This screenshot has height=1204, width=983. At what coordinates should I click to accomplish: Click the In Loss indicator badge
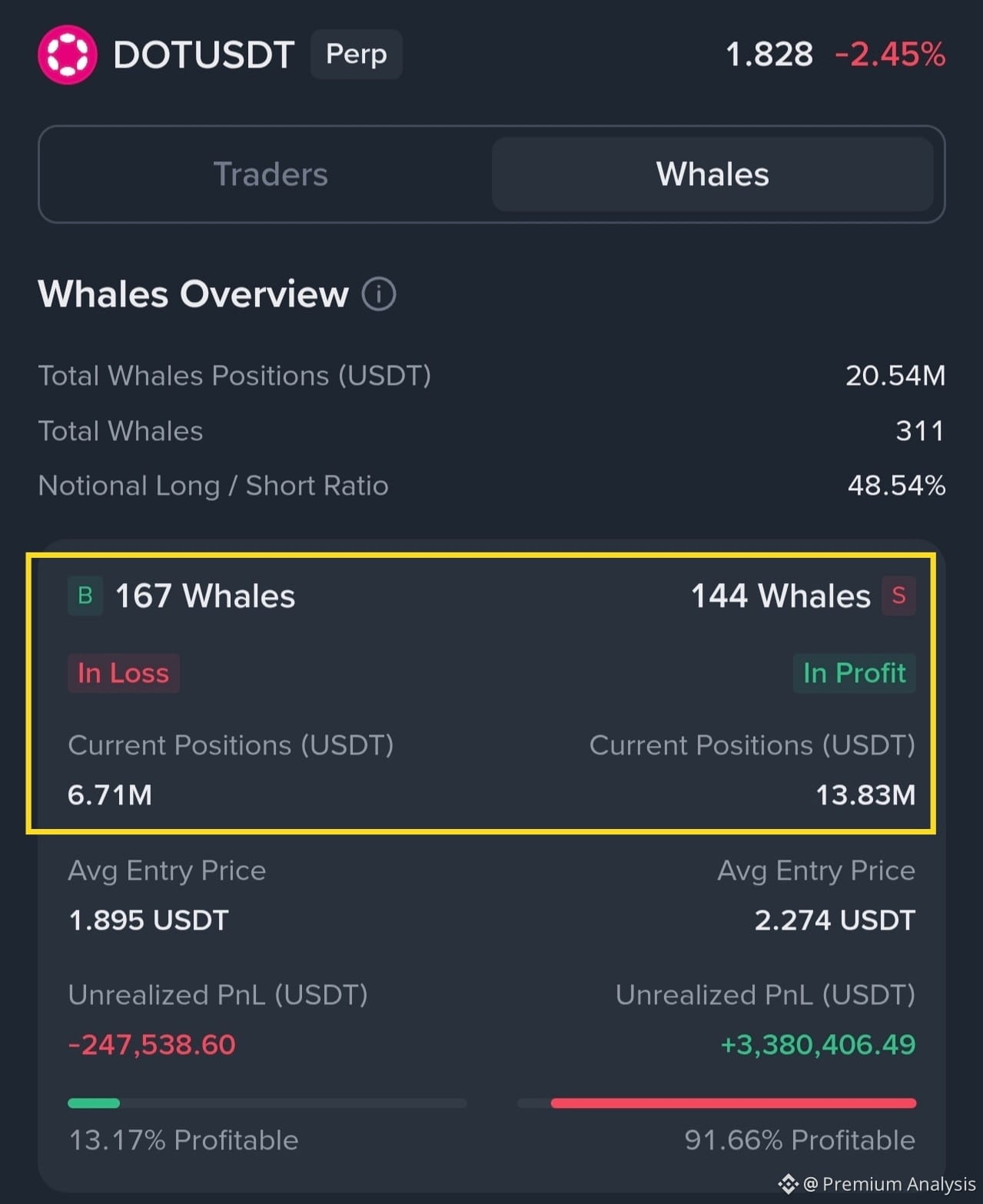pyautogui.click(x=123, y=672)
